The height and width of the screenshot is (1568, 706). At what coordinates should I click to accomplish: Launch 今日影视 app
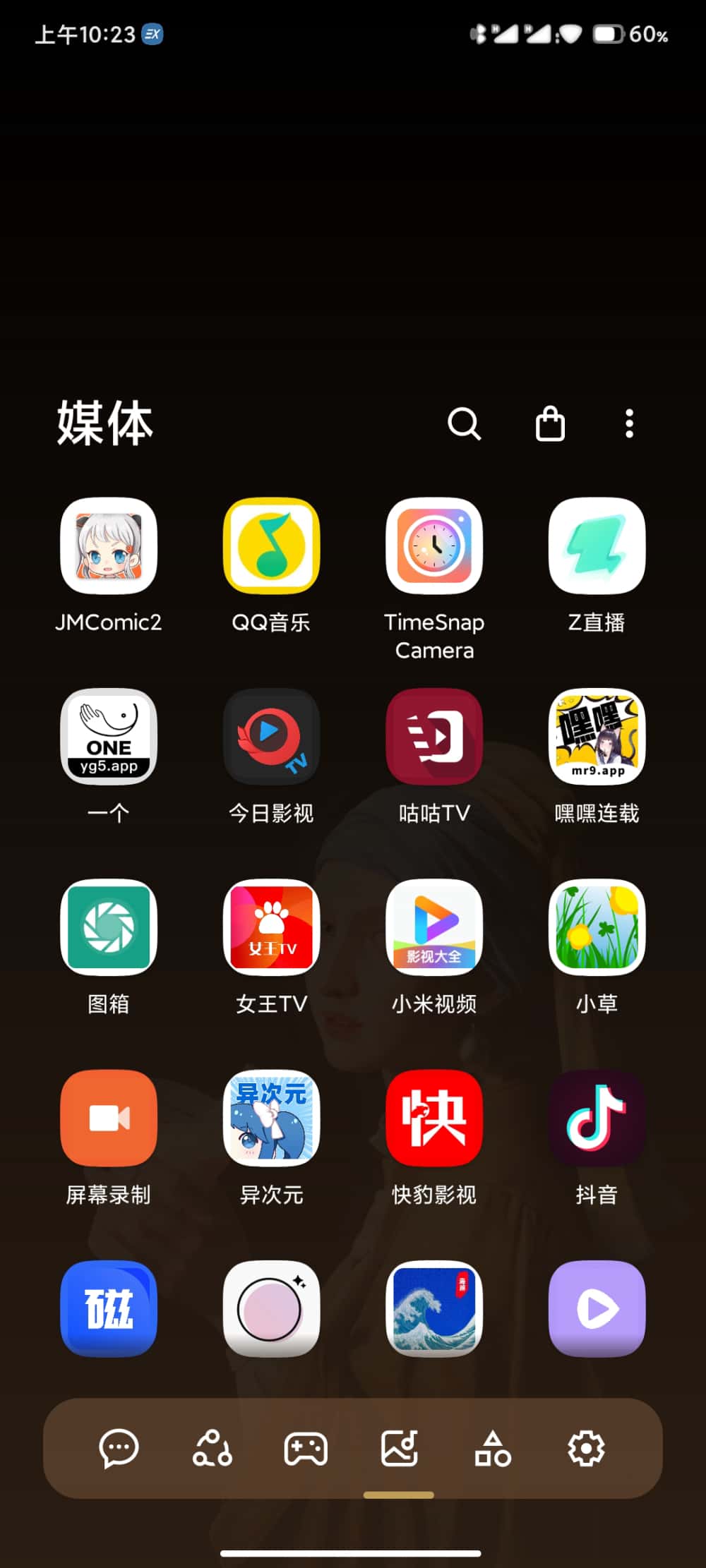coord(271,737)
